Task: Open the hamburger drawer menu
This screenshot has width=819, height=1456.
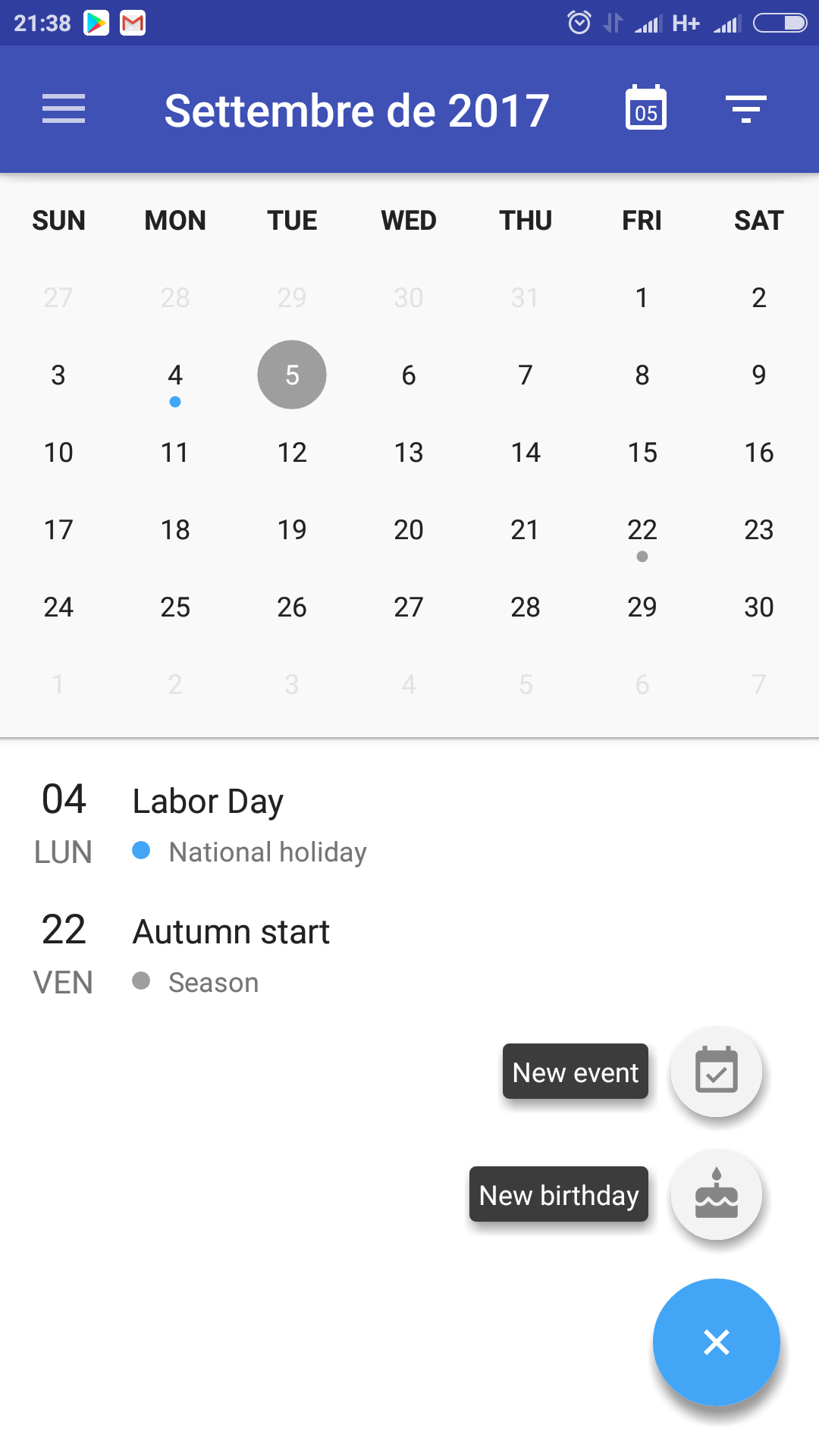Action: pos(64,109)
